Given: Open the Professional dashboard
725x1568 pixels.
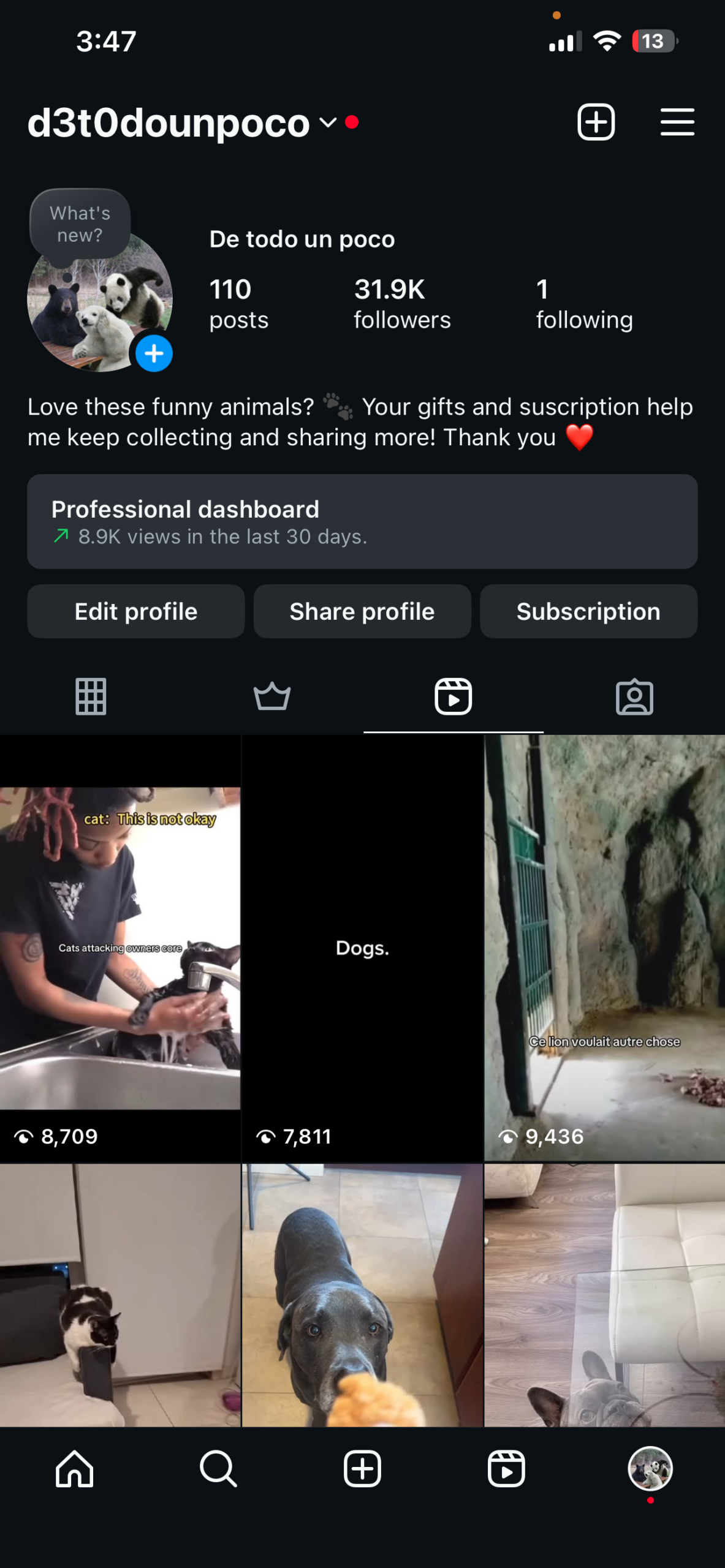Looking at the screenshot, I should 362,521.
